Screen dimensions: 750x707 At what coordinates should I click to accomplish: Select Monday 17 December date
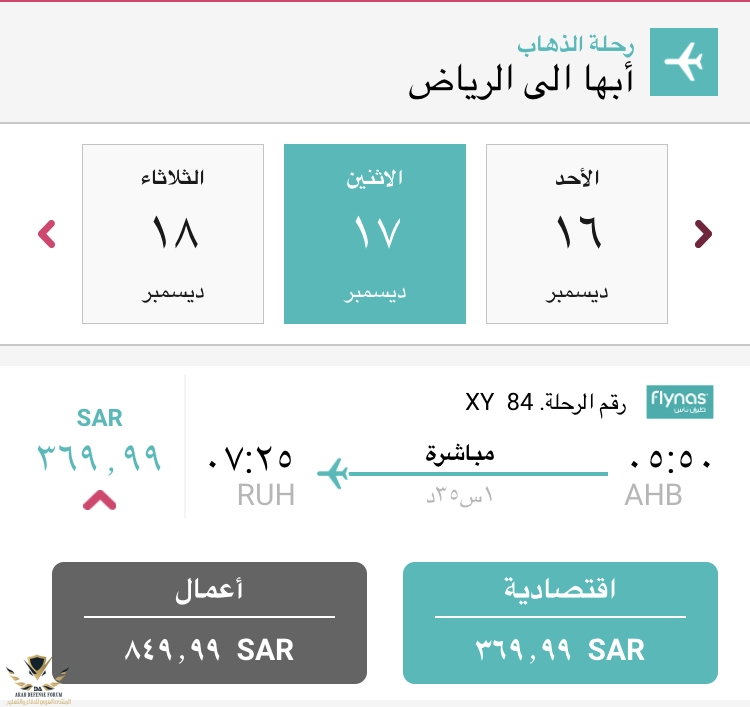click(x=375, y=234)
